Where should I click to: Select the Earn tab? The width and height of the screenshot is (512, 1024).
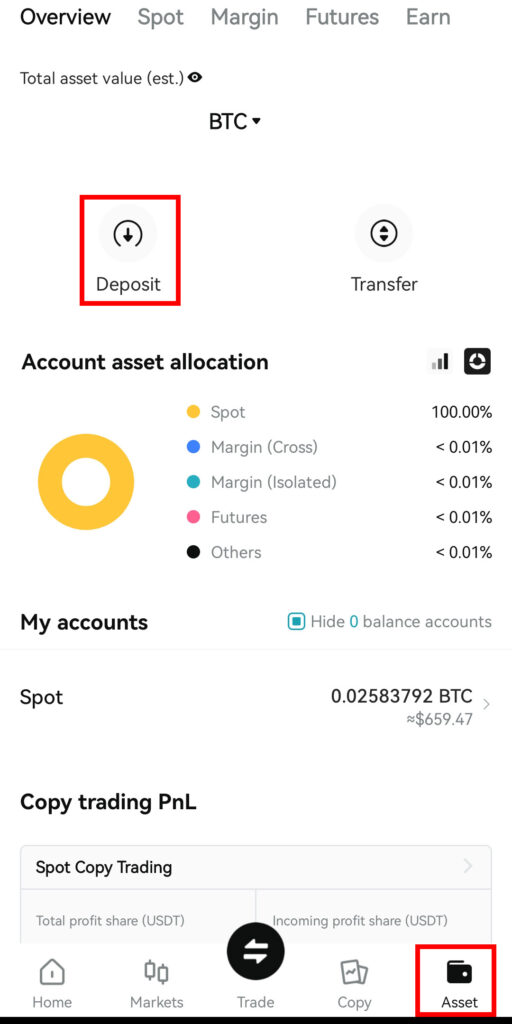428,17
